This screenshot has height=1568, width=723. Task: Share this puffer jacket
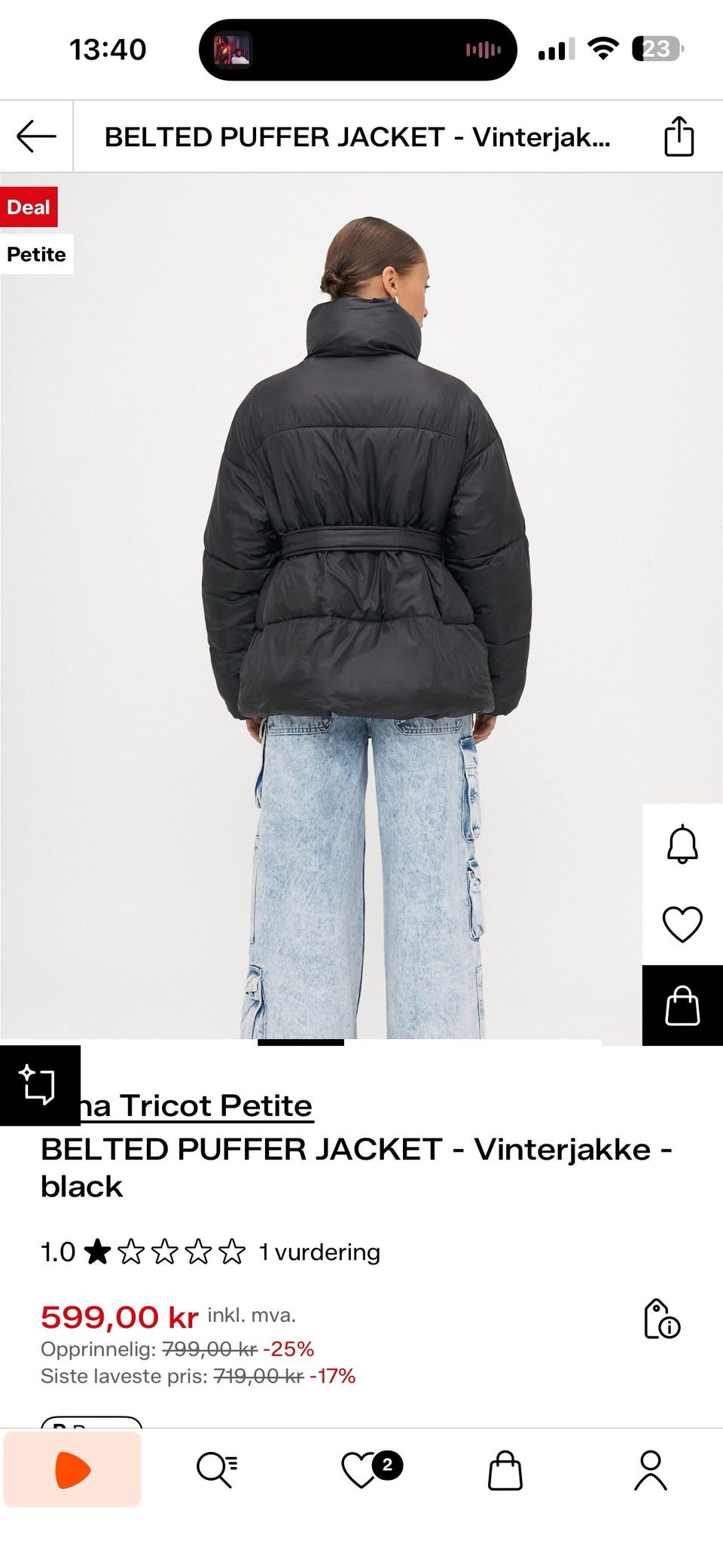pyautogui.click(x=679, y=136)
